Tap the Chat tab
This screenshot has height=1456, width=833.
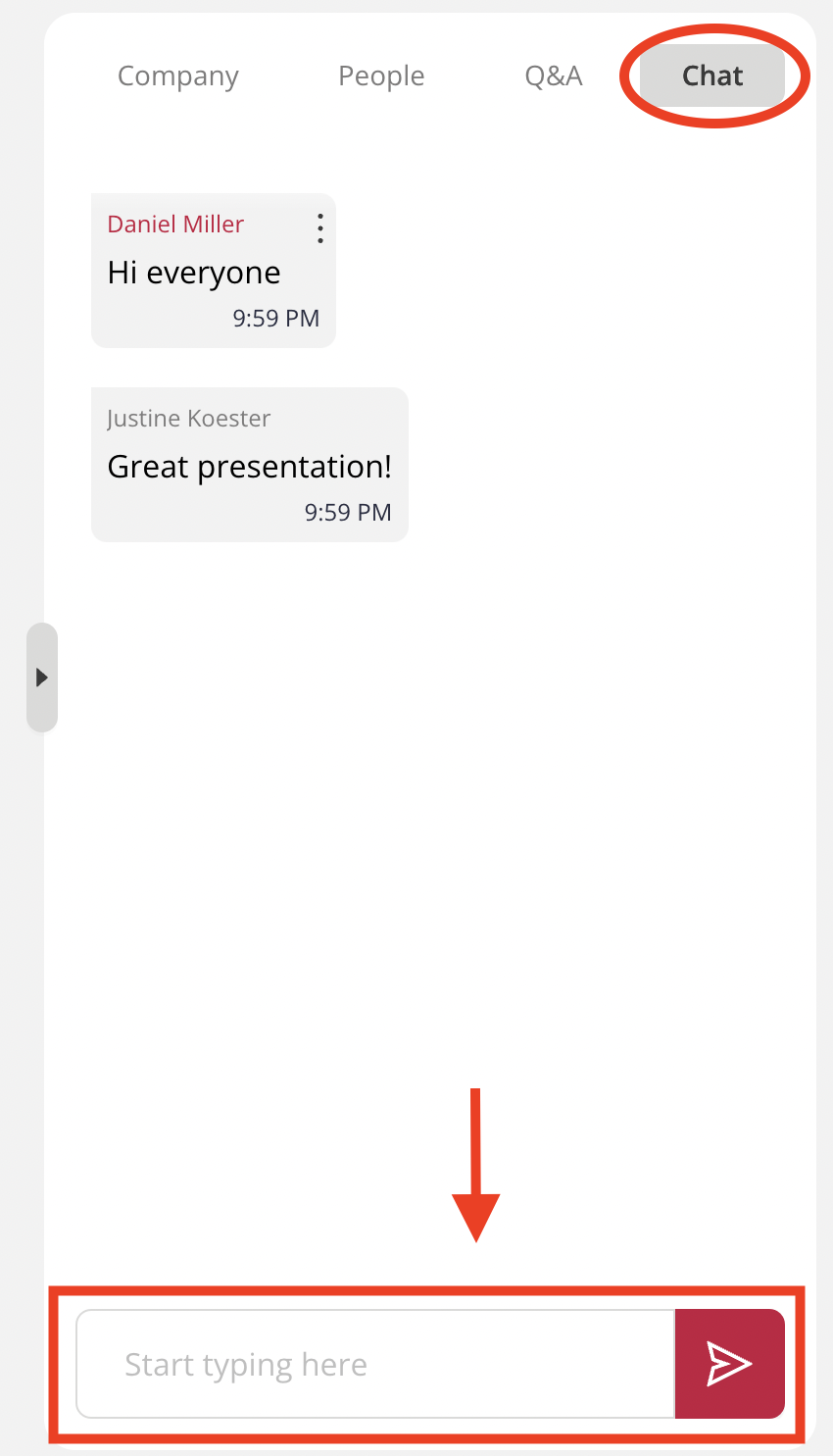tap(712, 76)
